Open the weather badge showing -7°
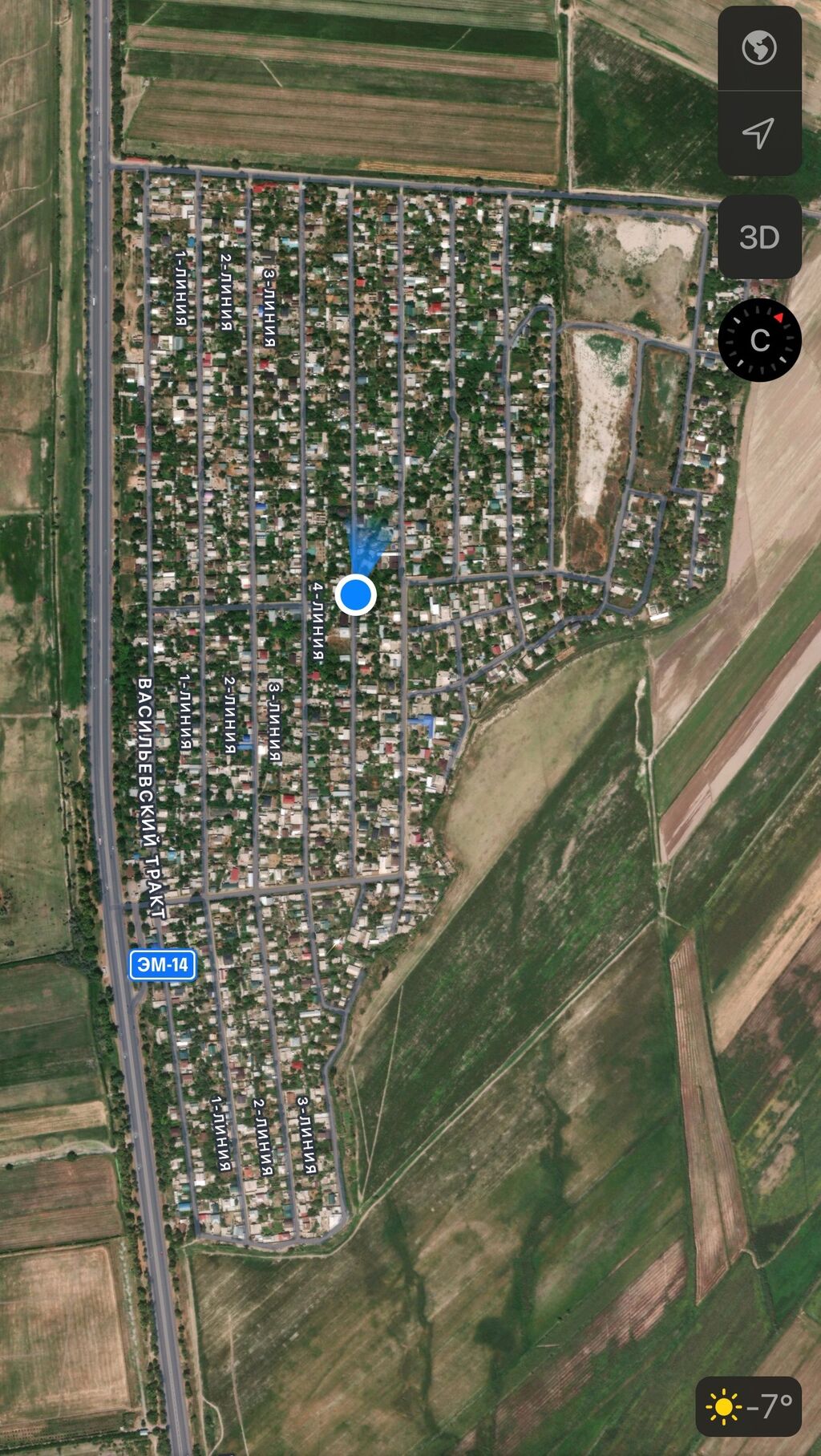The height and width of the screenshot is (1456, 821). [x=748, y=1405]
